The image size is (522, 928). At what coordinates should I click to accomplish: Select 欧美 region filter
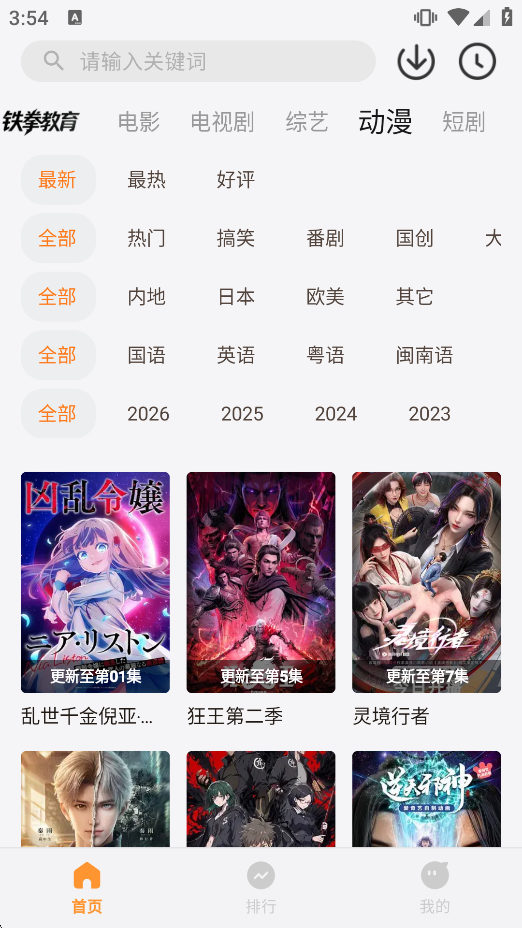point(325,297)
